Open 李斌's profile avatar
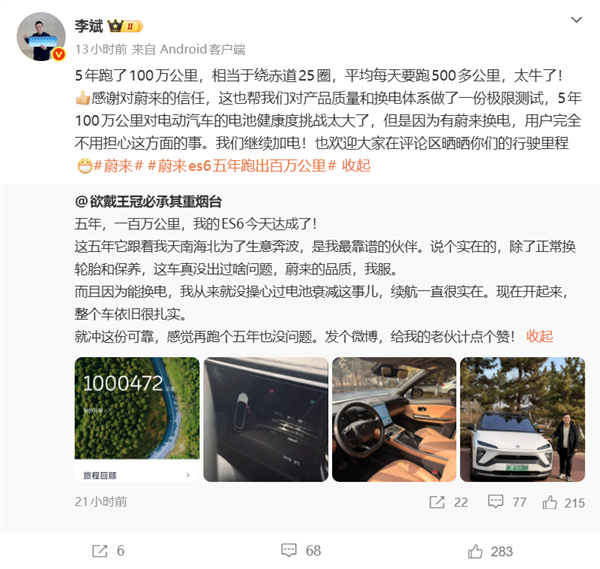Image resolution: width=600 pixels, height=569 pixels. (x=40, y=36)
